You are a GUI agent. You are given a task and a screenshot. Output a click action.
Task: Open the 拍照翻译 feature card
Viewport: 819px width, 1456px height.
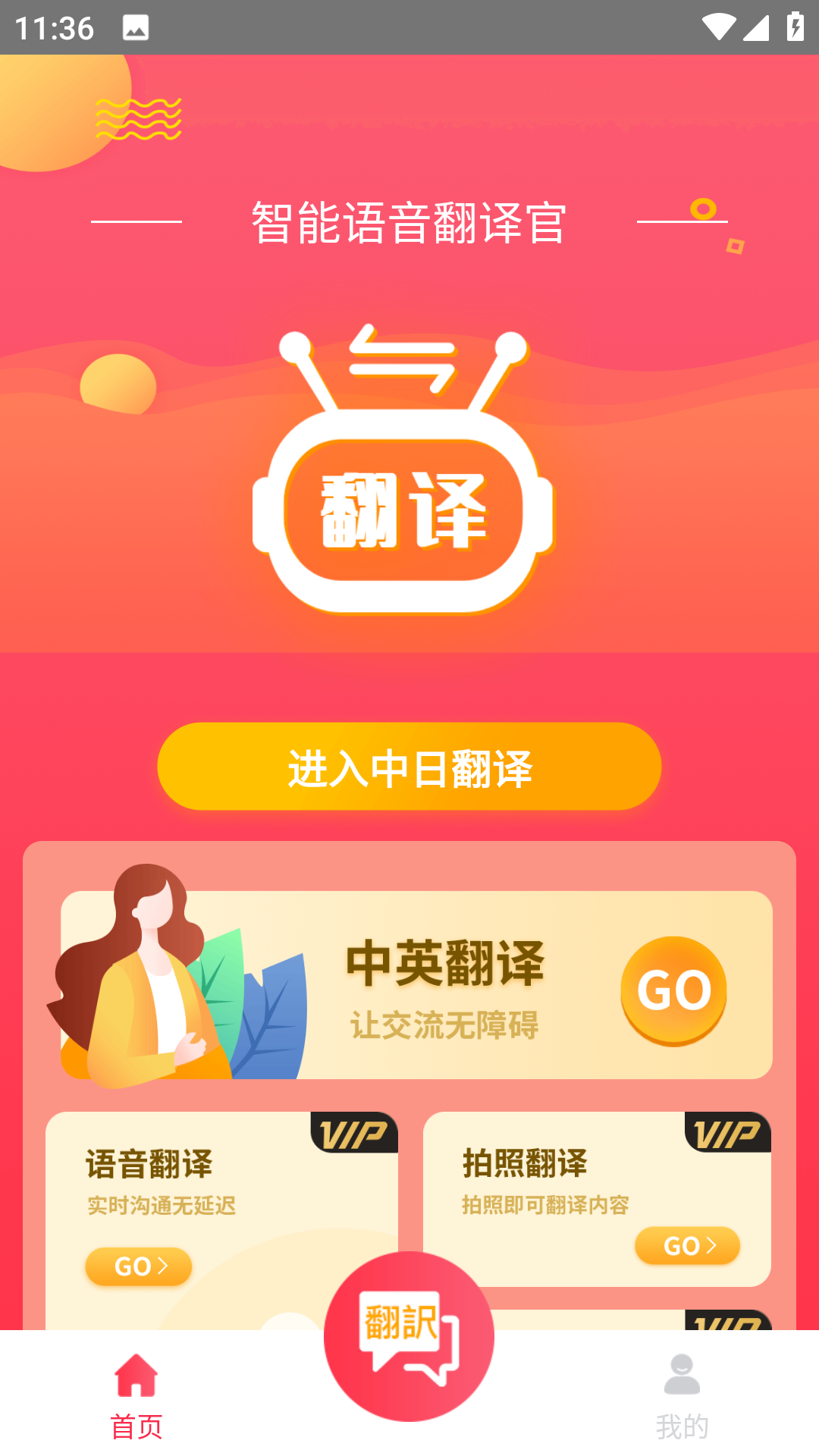[595, 1198]
